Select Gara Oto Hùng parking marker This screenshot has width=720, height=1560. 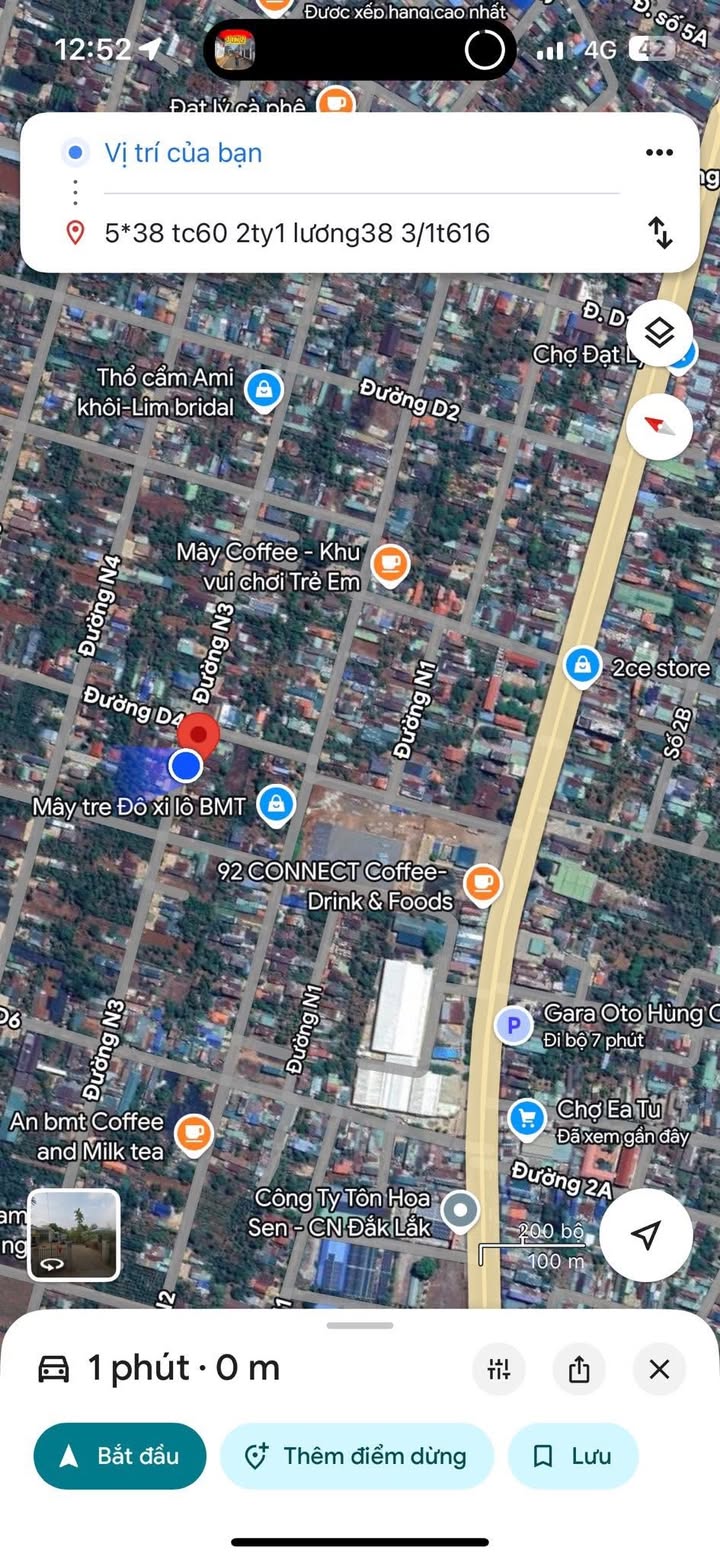click(x=513, y=1025)
